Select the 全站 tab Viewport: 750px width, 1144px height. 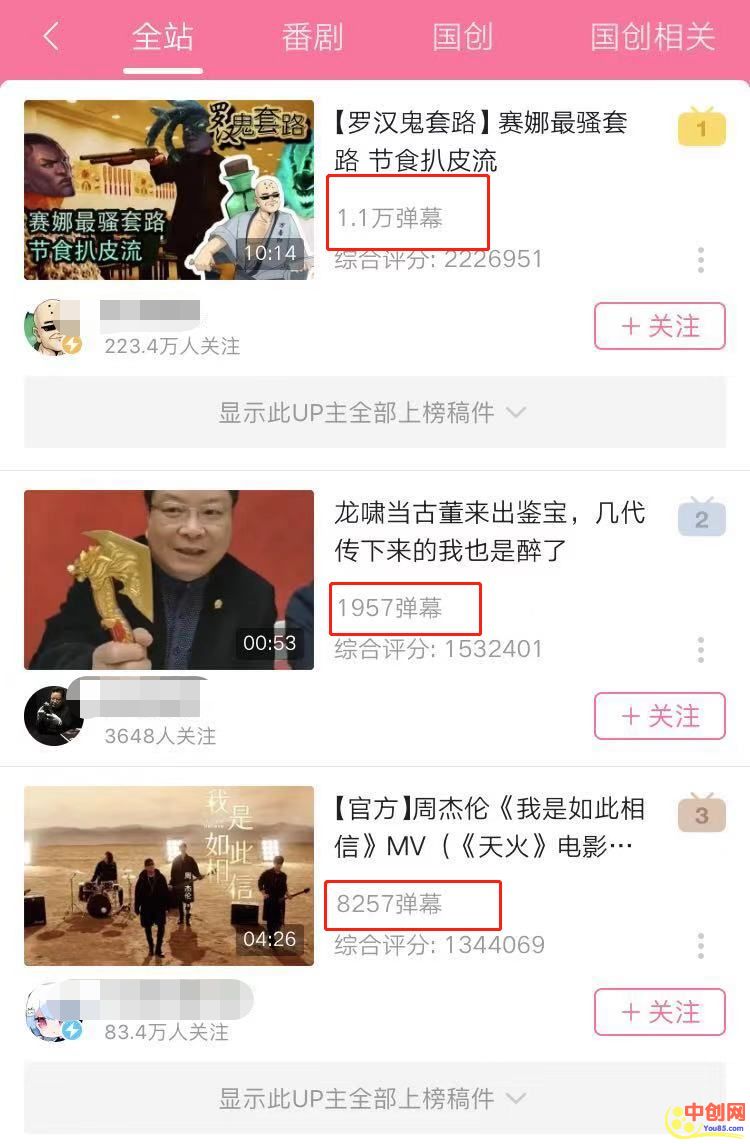tap(163, 38)
